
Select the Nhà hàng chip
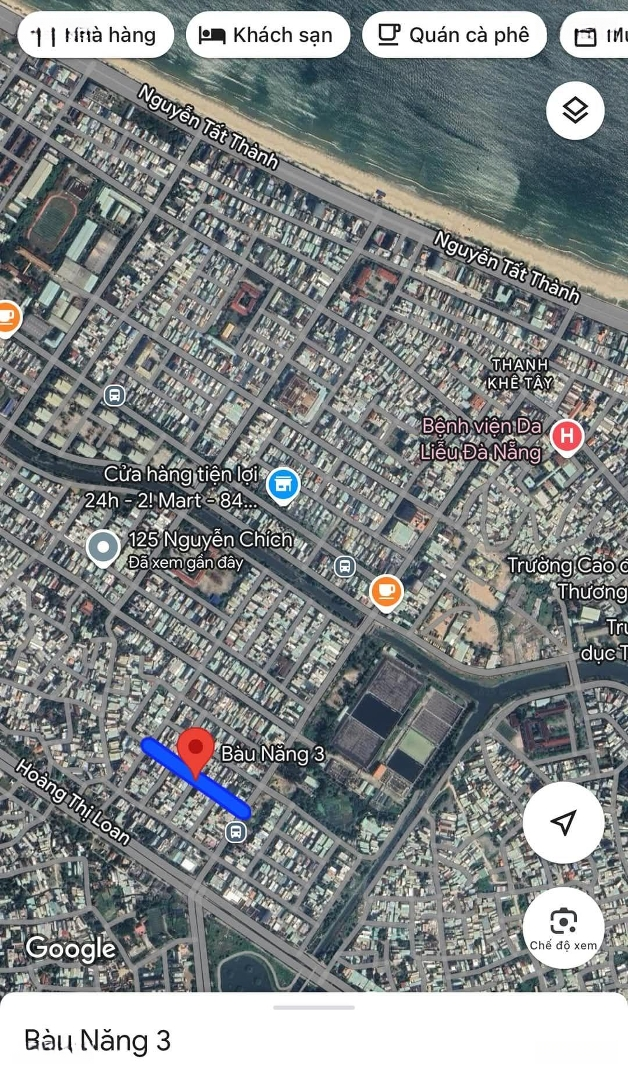coord(95,35)
